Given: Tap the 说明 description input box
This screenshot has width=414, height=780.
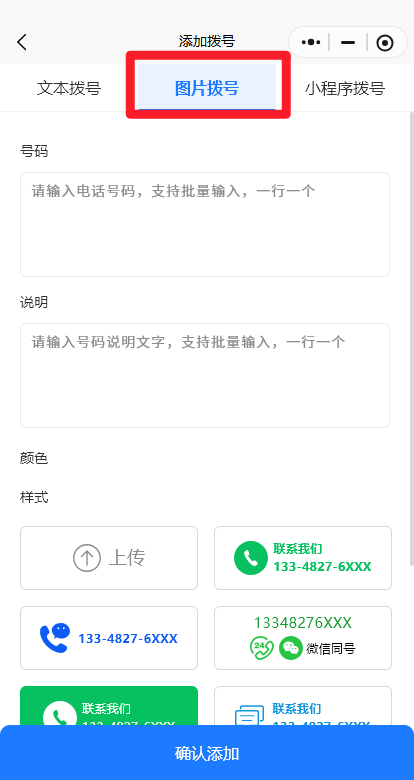Looking at the screenshot, I should coord(205,376).
